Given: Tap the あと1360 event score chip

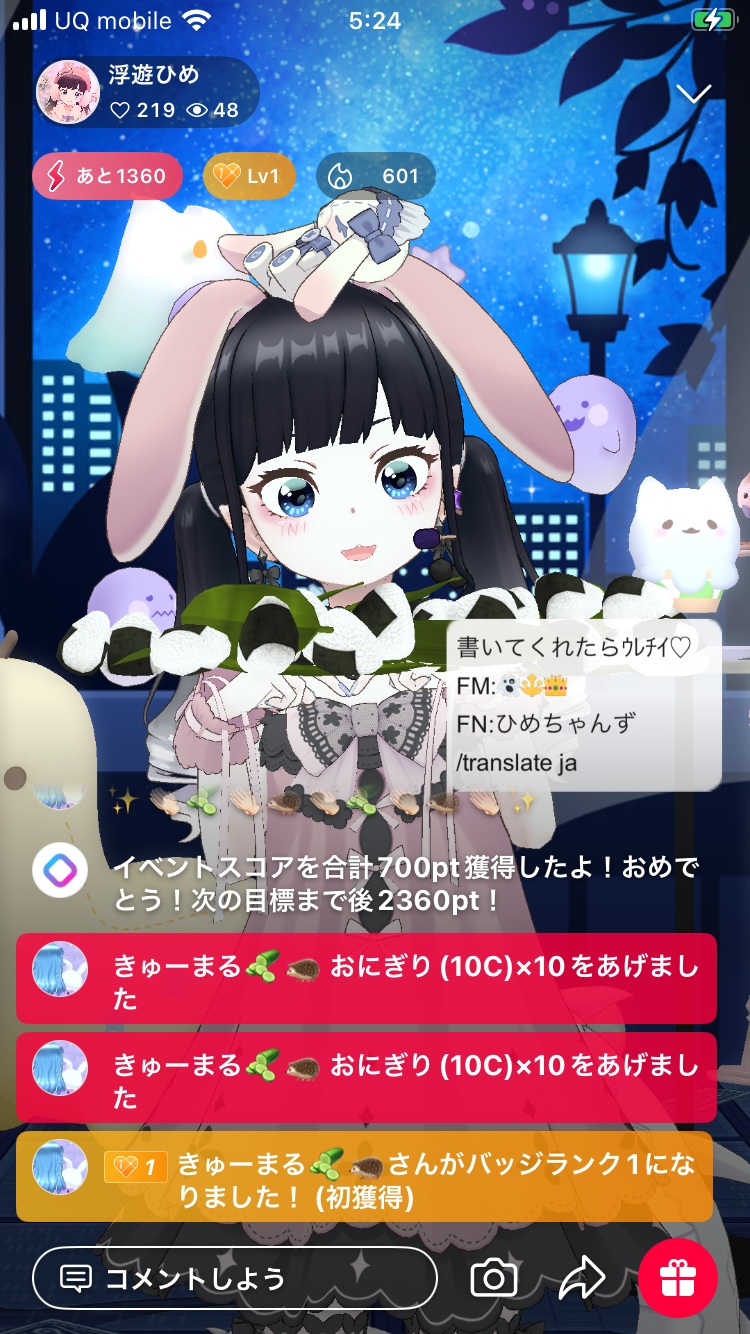Looking at the screenshot, I should coord(107,177).
